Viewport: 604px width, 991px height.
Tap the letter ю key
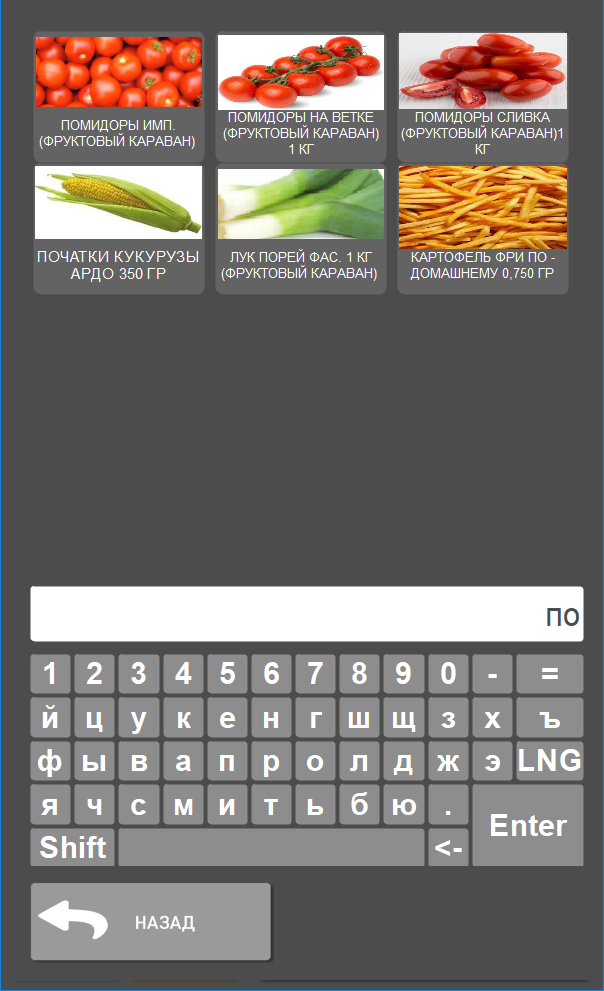pyautogui.click(x=404, y=805)
